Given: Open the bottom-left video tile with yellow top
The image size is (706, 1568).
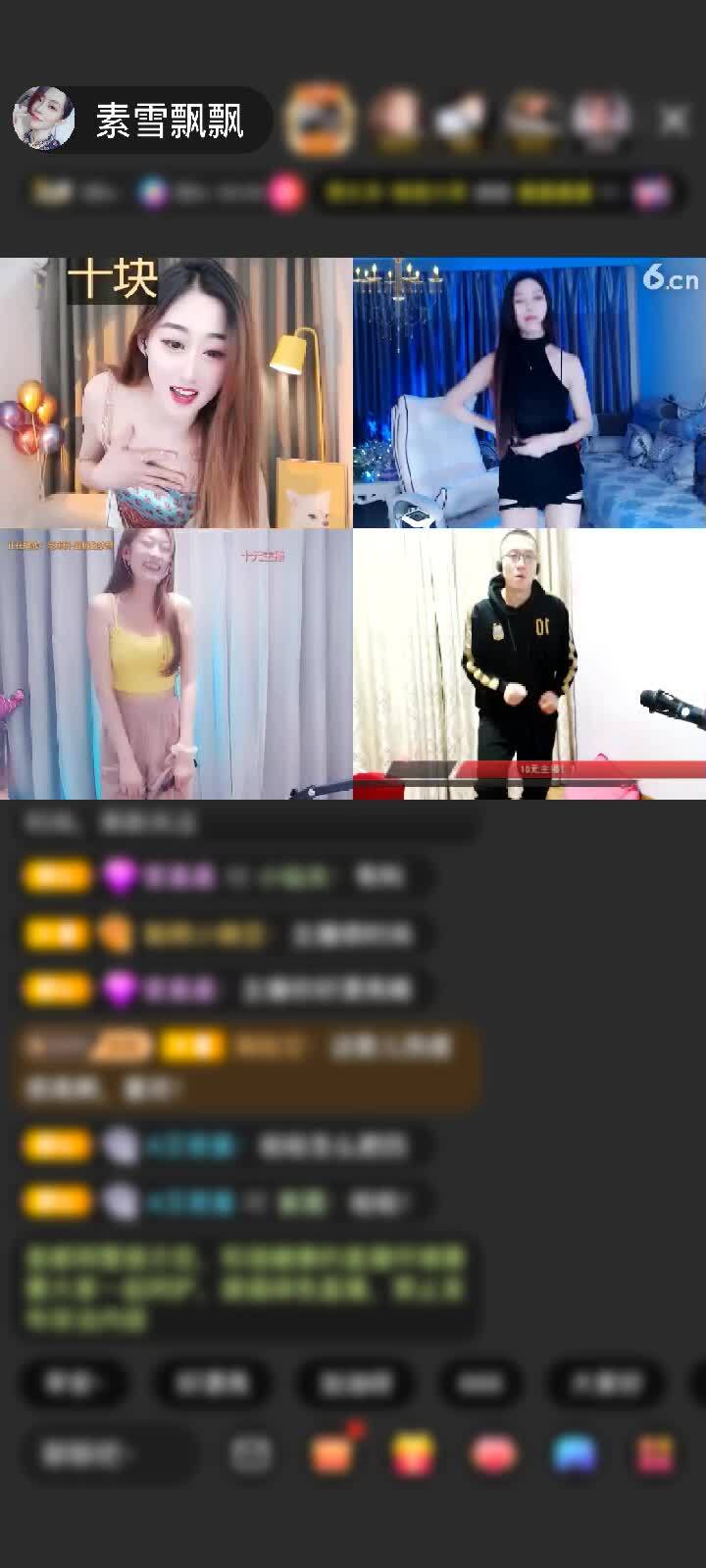Looking at the screenshot, I should coord(176,664).
